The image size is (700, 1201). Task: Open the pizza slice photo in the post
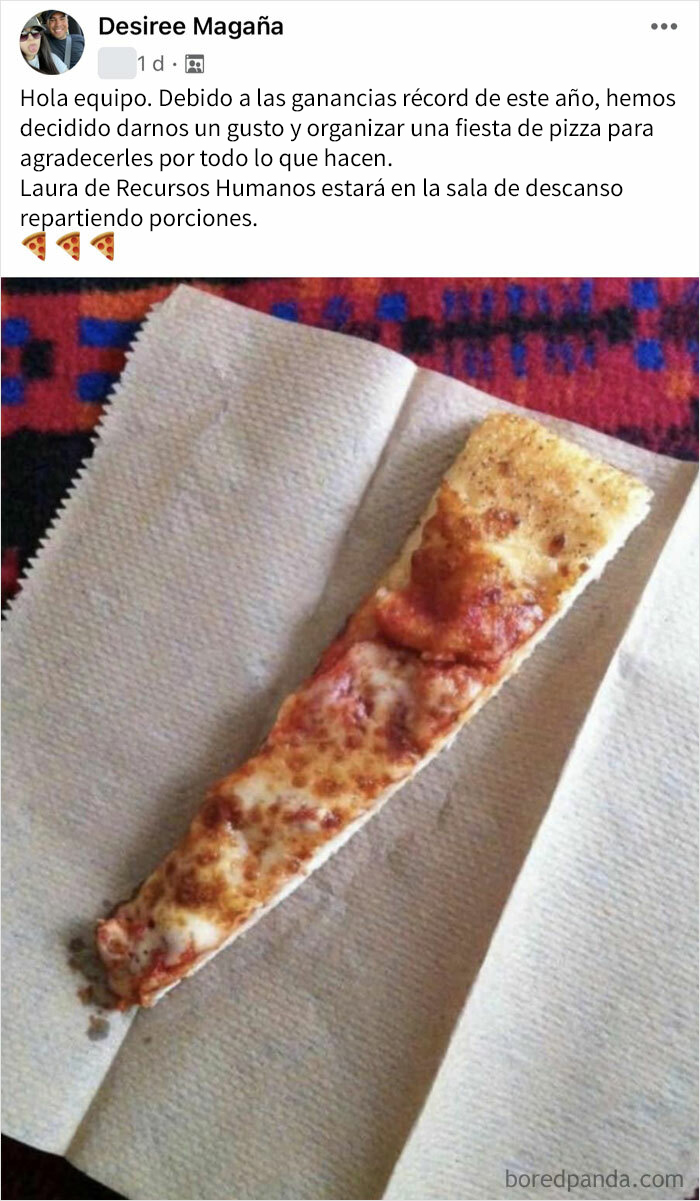click(350, 720)
